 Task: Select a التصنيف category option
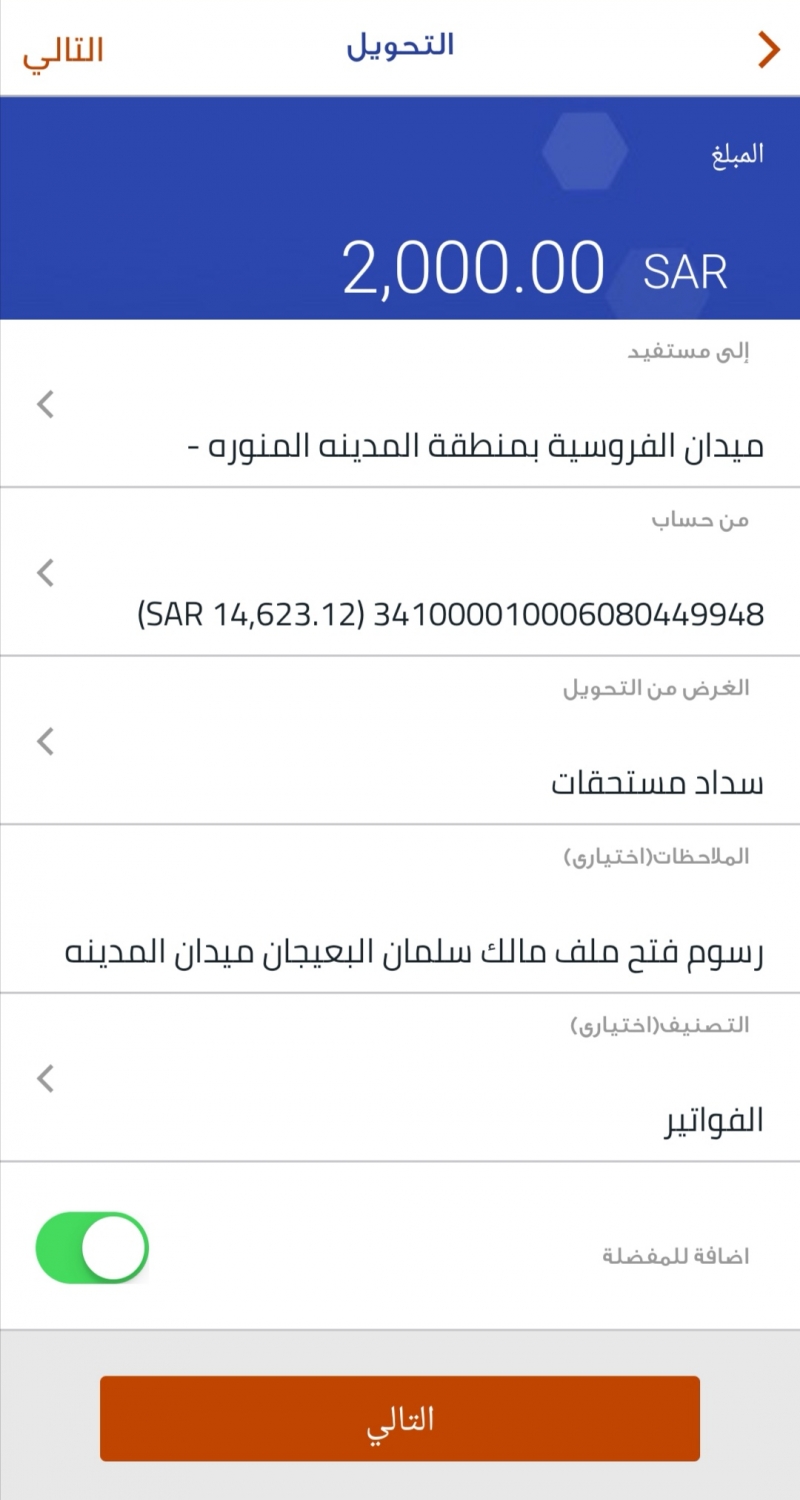pyautogui.click(x=400, y=1098)
